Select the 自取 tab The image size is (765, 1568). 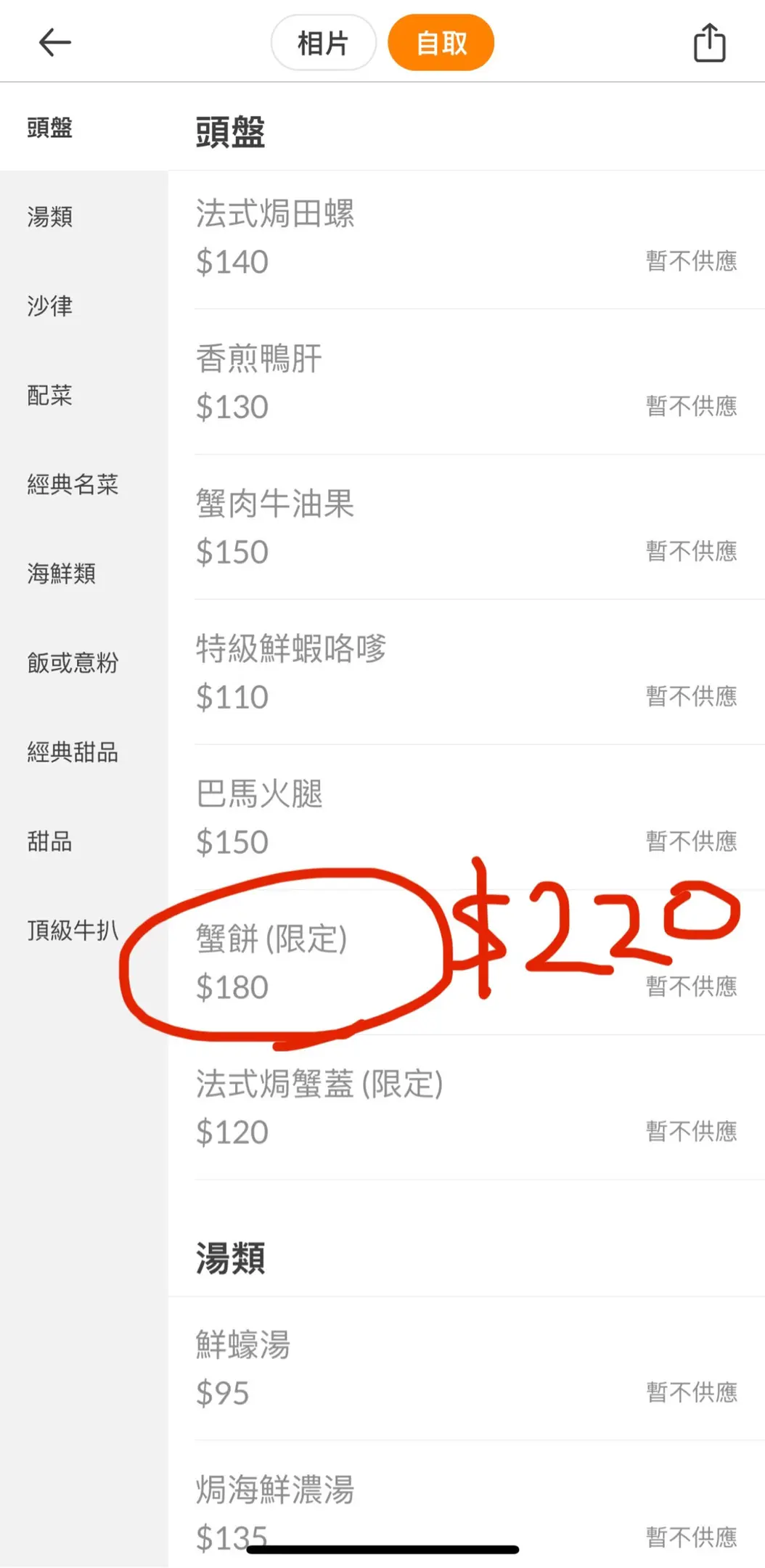[x=441, y=43]
